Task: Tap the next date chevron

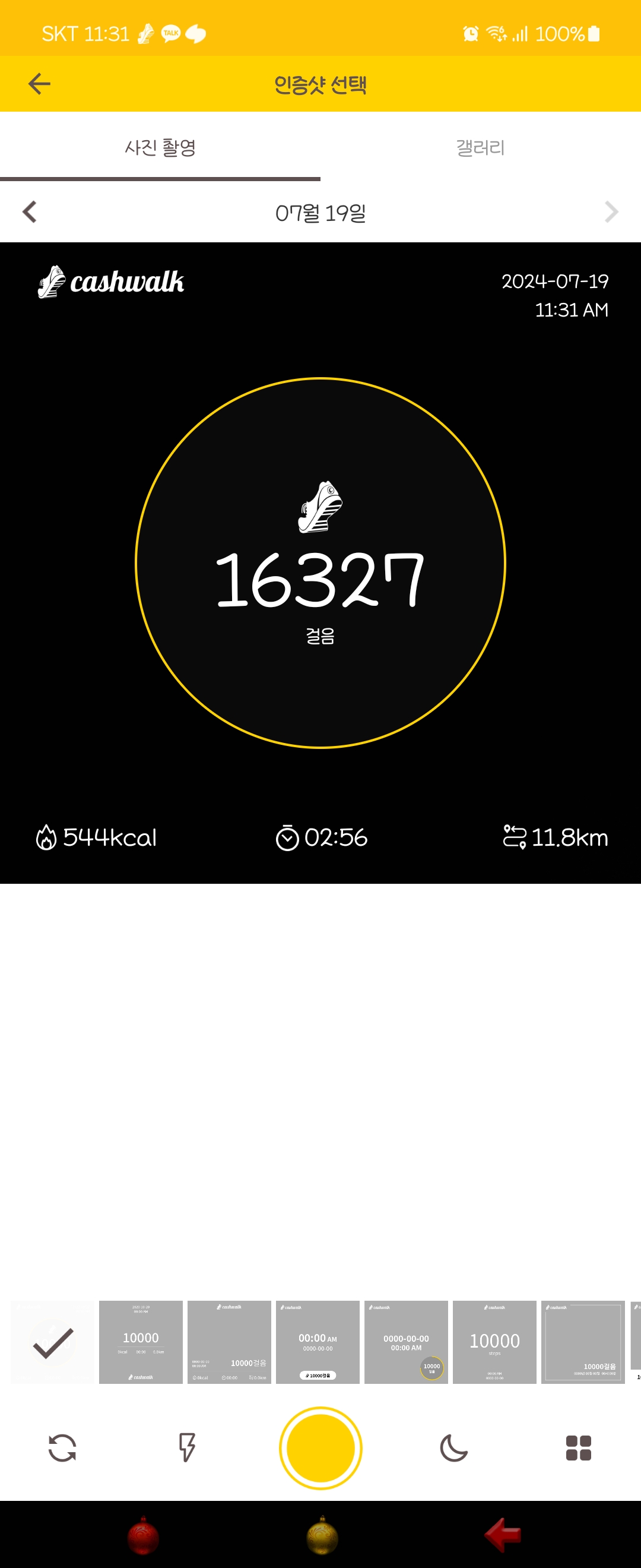Action: (x=611, y=212)
